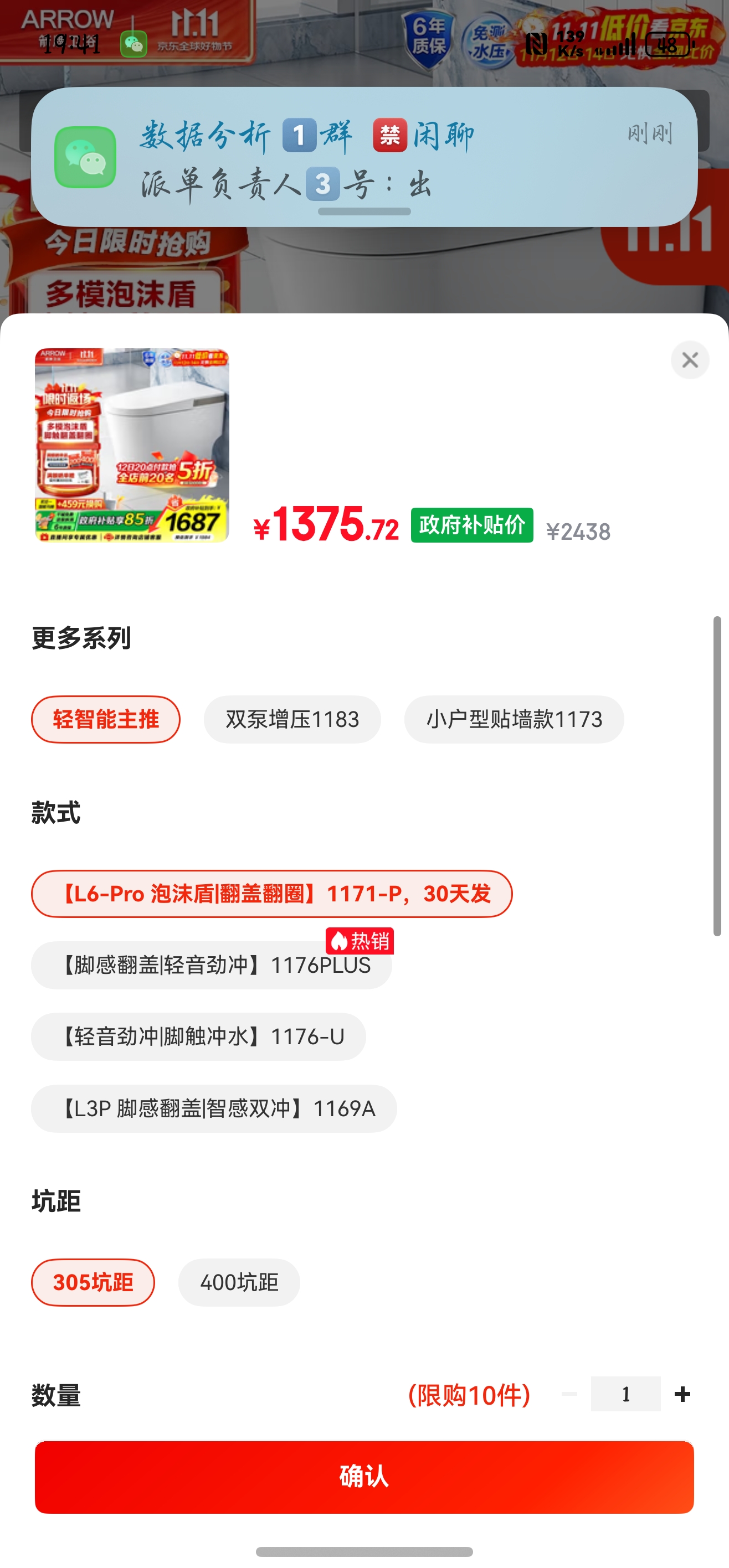Tap the quantity field showing 1
This screenshot has width=729, height=1568.
(x=625, y=1394)
